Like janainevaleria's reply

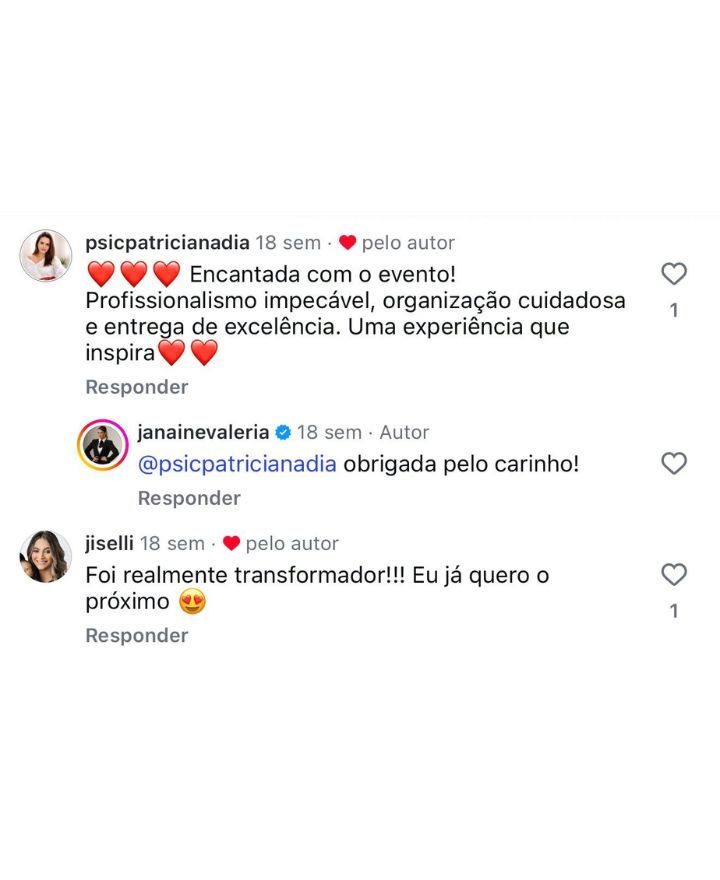click(675, 463)
